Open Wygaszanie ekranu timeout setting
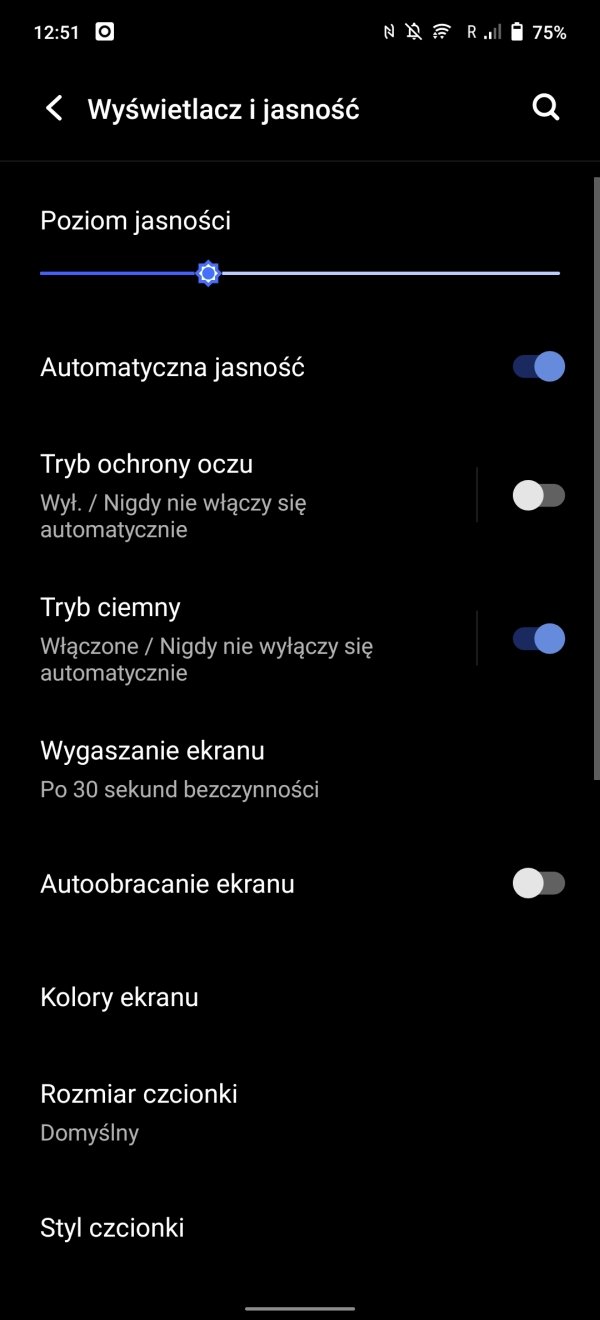The image size is (600, 1320). click(x=300, y=769)
